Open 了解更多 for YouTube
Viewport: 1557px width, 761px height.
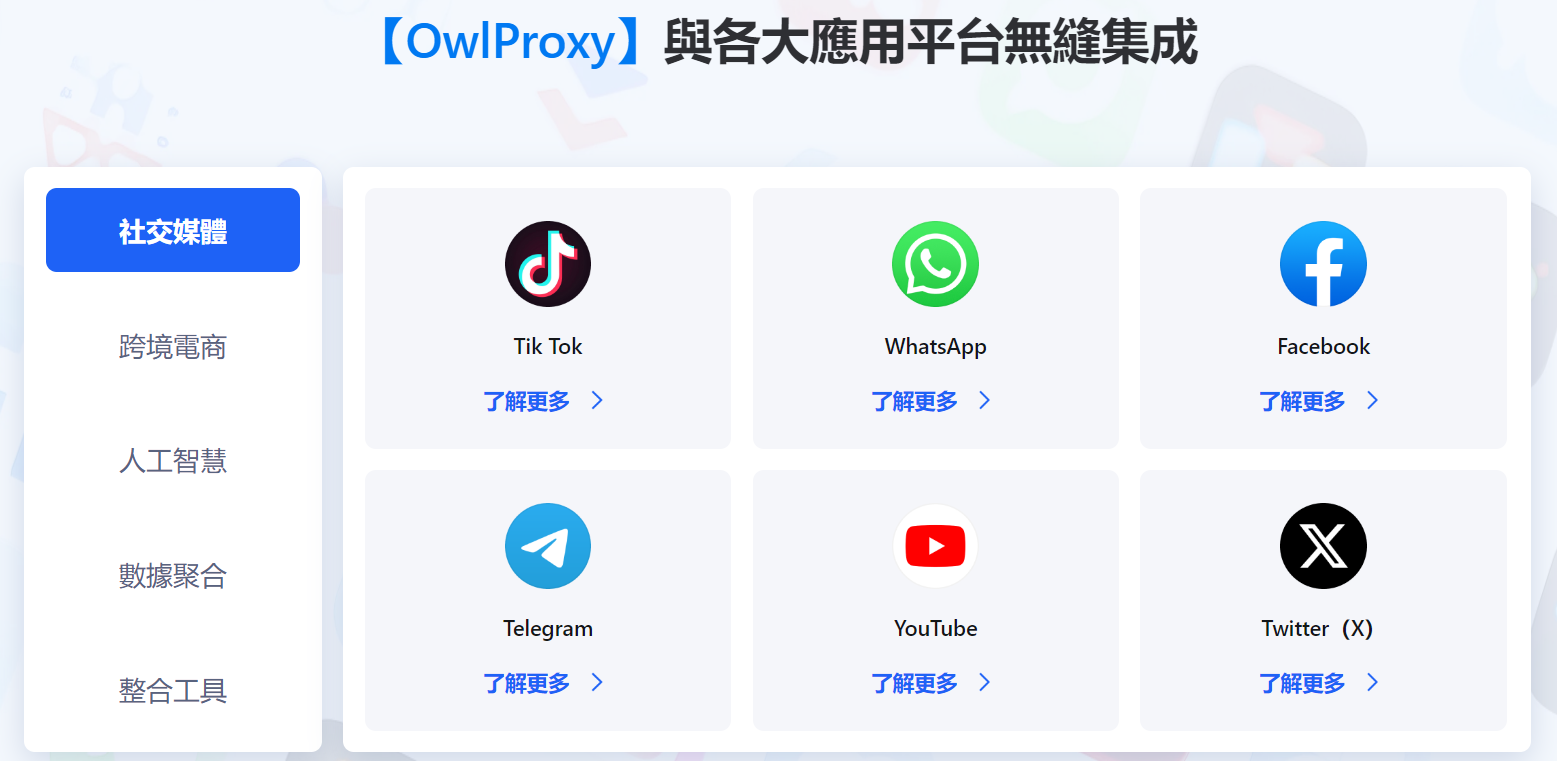931,683
